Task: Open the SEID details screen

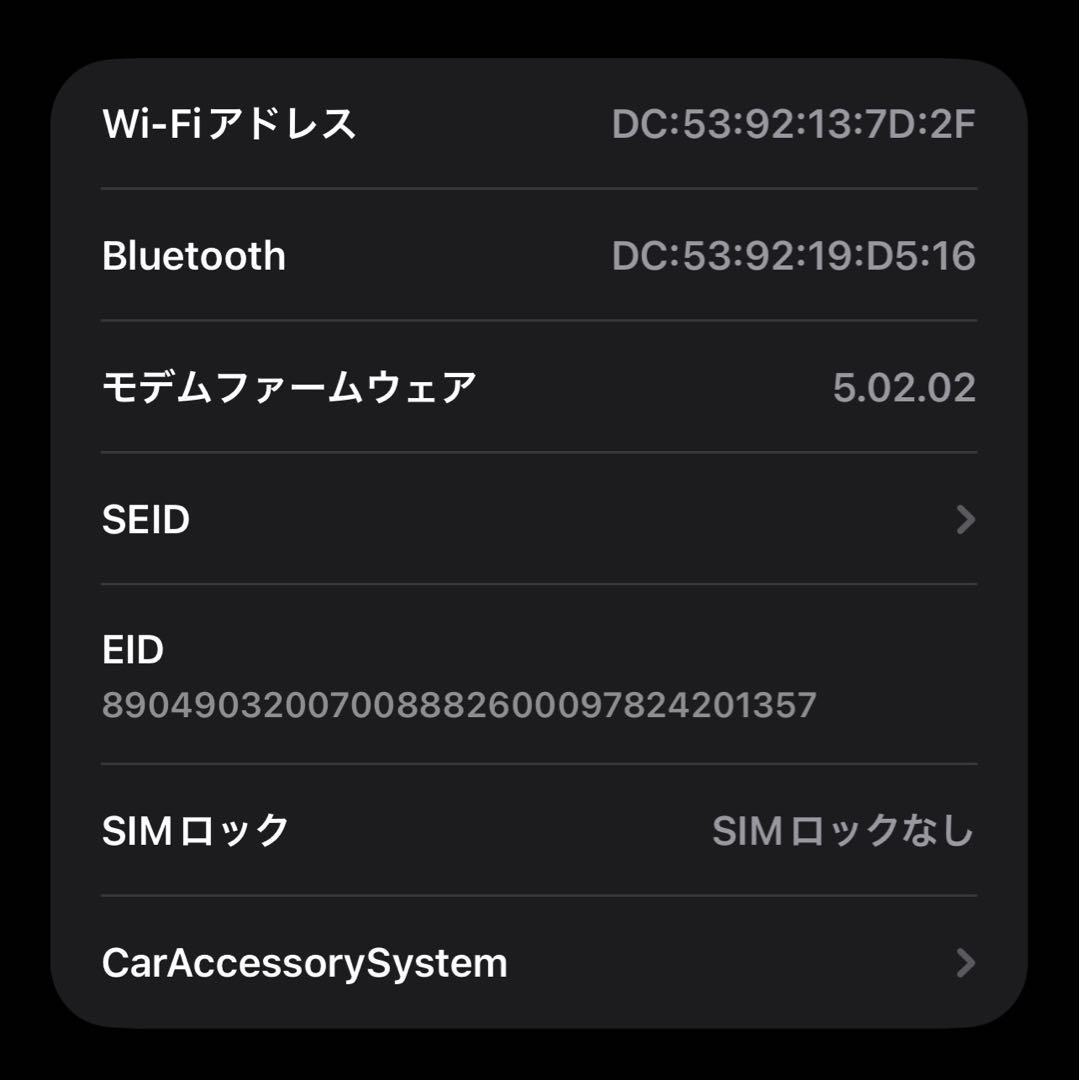Action: (x=540, y=519)
